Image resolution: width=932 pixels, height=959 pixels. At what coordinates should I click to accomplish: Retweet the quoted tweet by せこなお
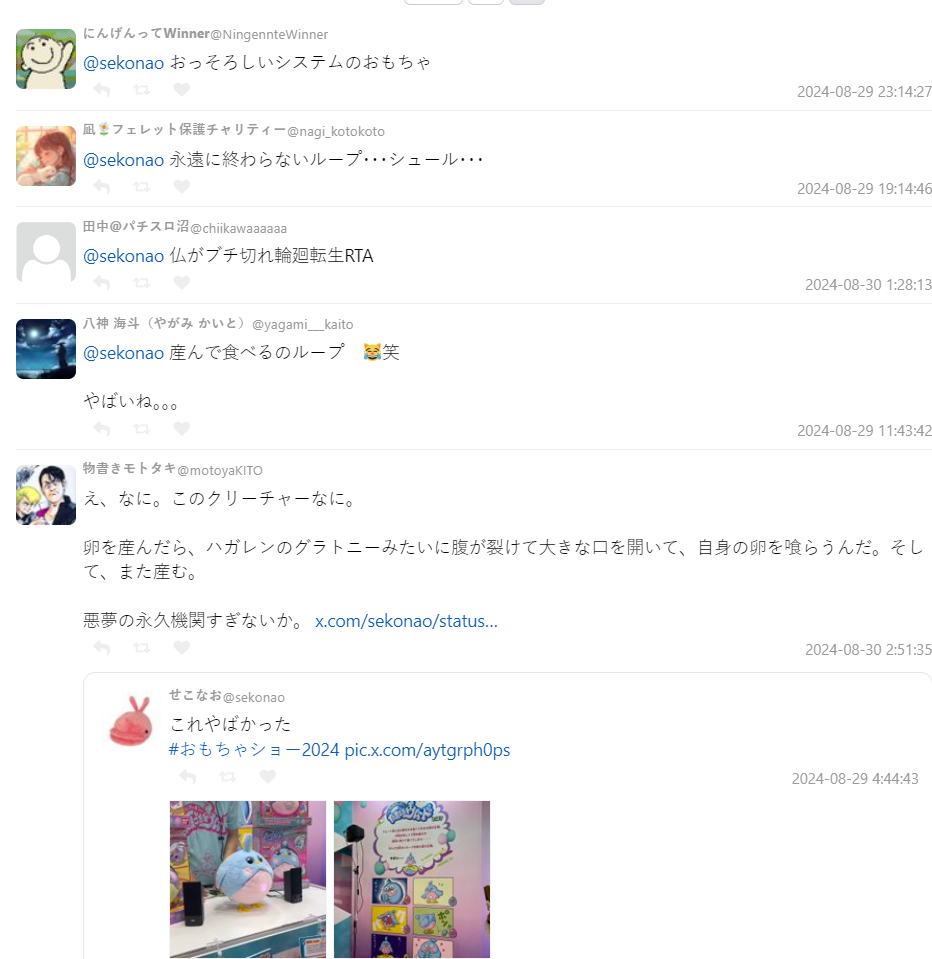click(x=227, y=777)
